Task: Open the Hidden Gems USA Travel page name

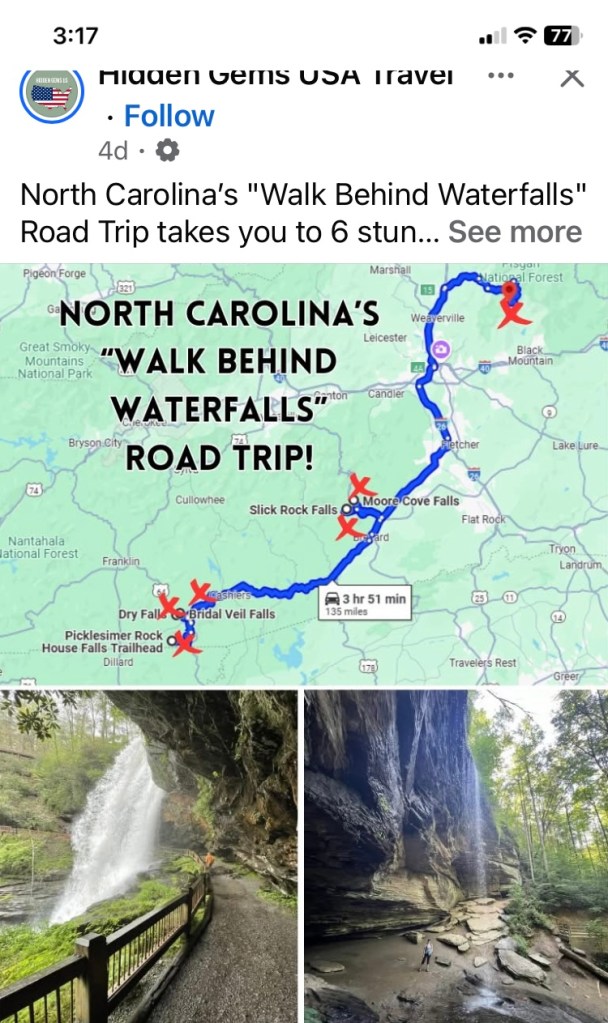Action: 276,75
